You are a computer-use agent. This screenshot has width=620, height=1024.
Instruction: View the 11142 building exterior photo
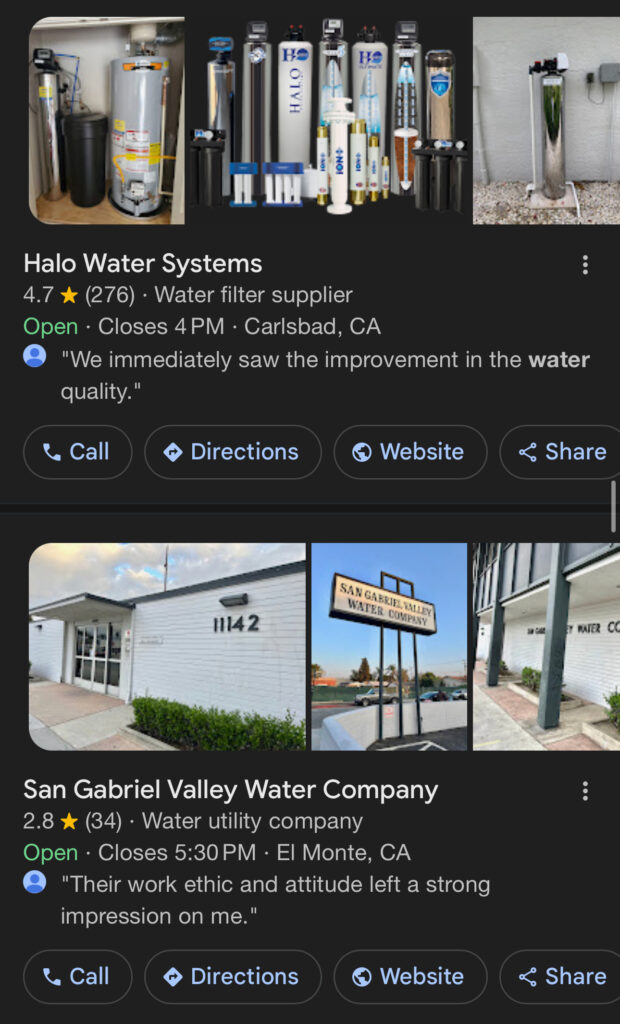pyautogui.click(x=167, y=647)
